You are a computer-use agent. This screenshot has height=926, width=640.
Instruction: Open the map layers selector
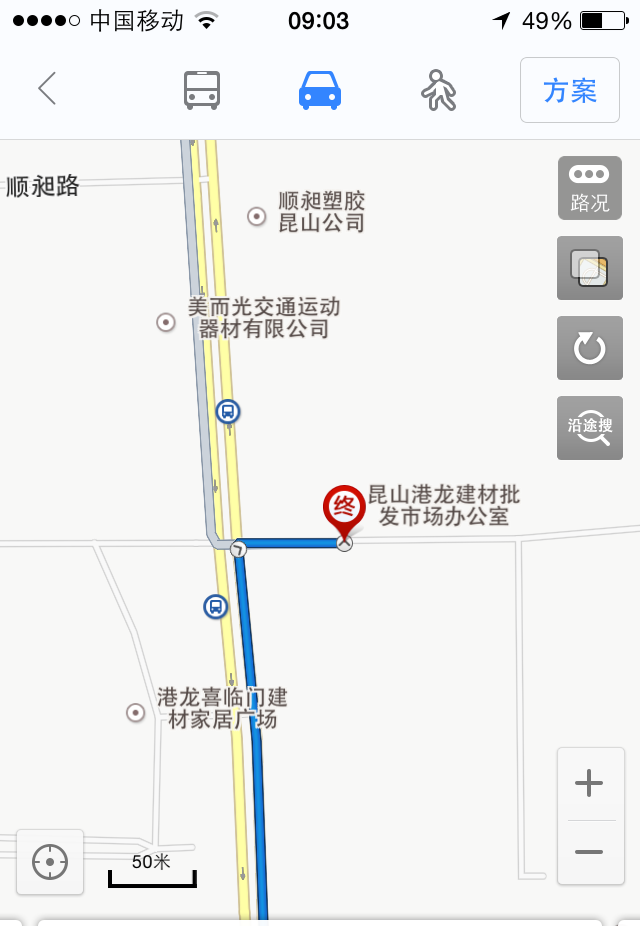click(x=589, y=268)
